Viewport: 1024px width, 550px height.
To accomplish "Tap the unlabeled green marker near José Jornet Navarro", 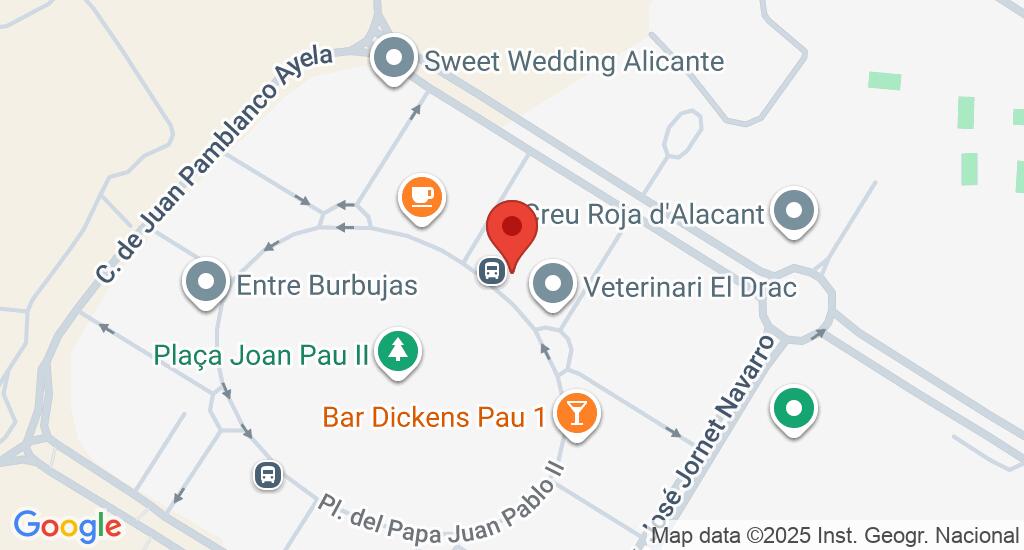I will click(x=794, y=408).
